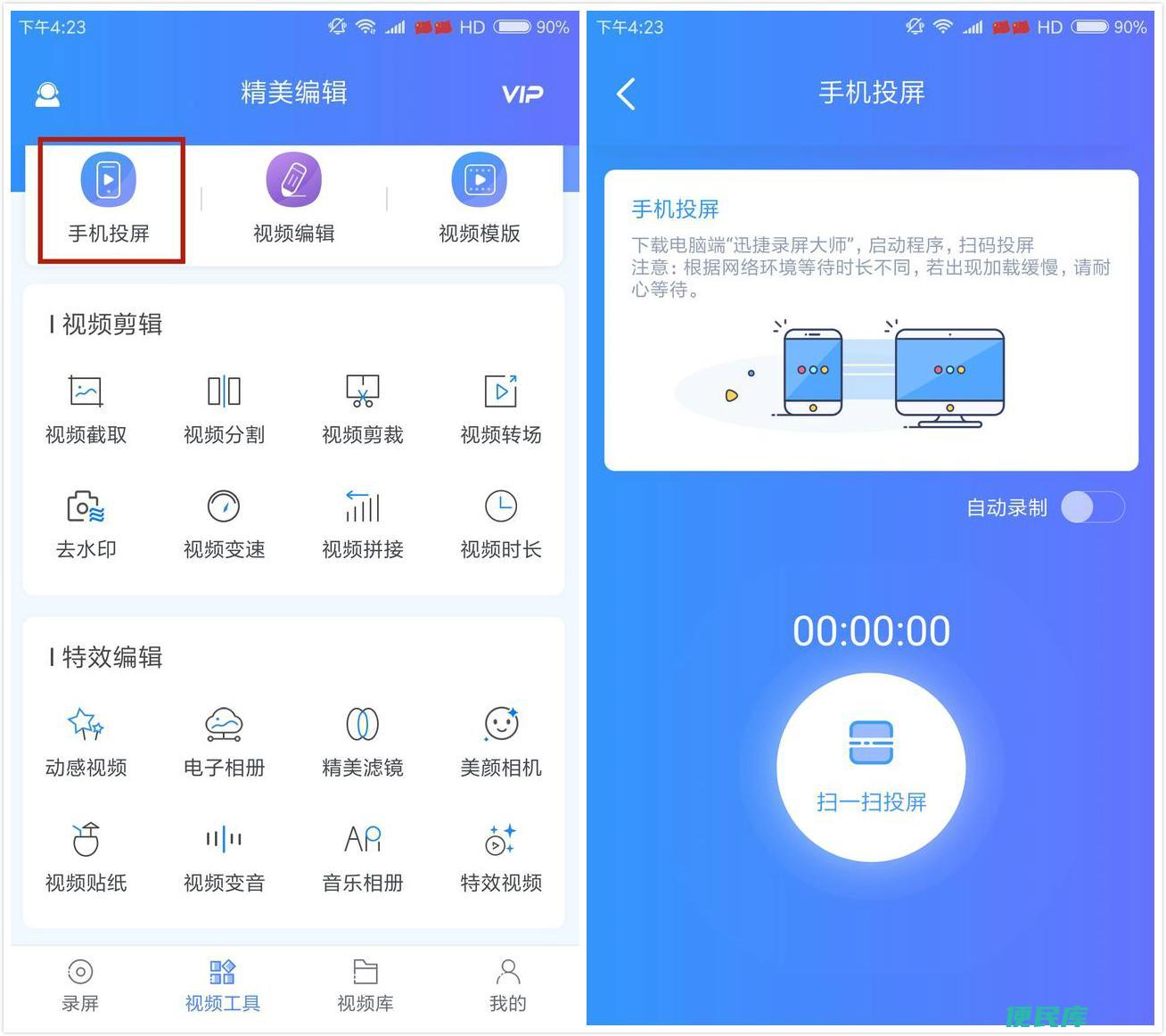
Task: Tap 扫一扫投屏 scan button
Action: coord(871,768)
